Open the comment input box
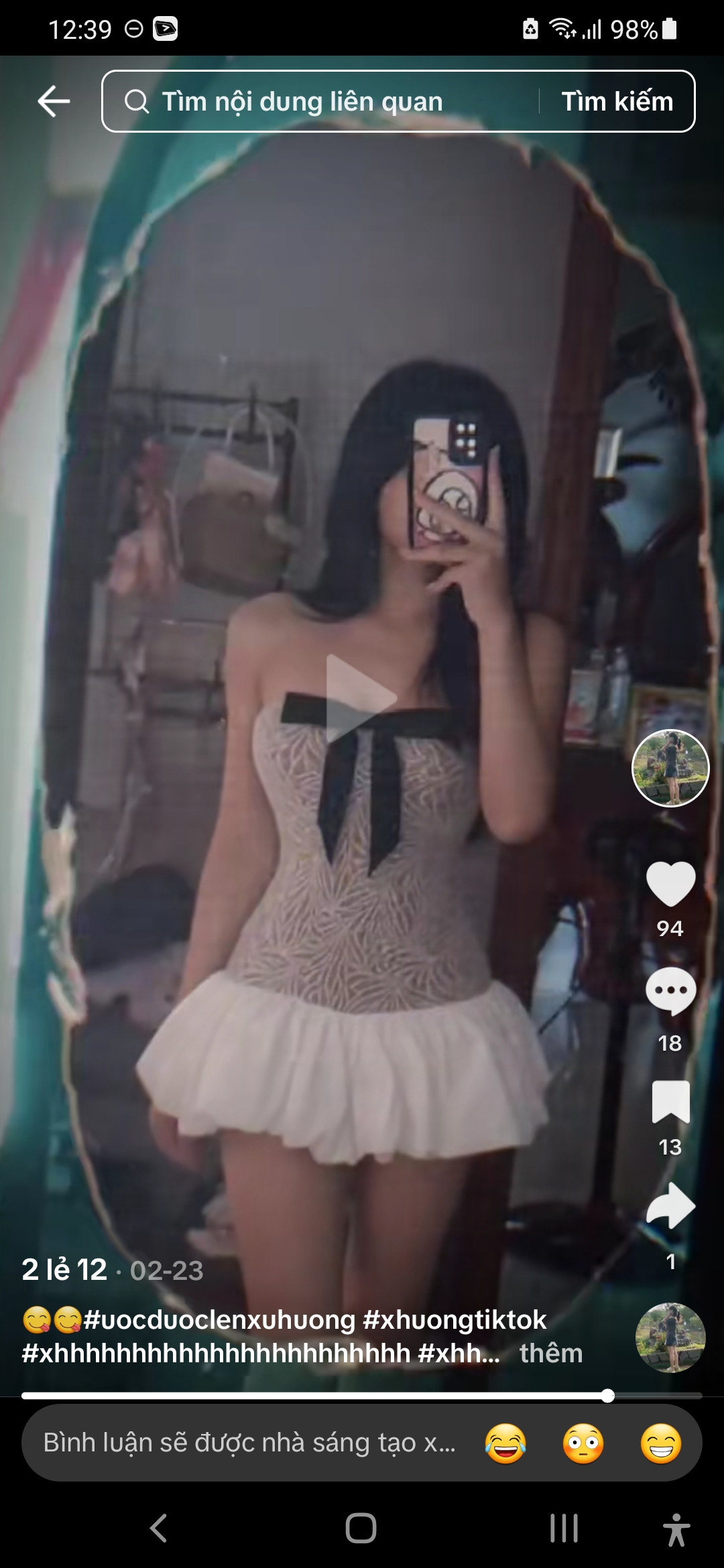The image size is (724, 1568). click(248, 1443)
